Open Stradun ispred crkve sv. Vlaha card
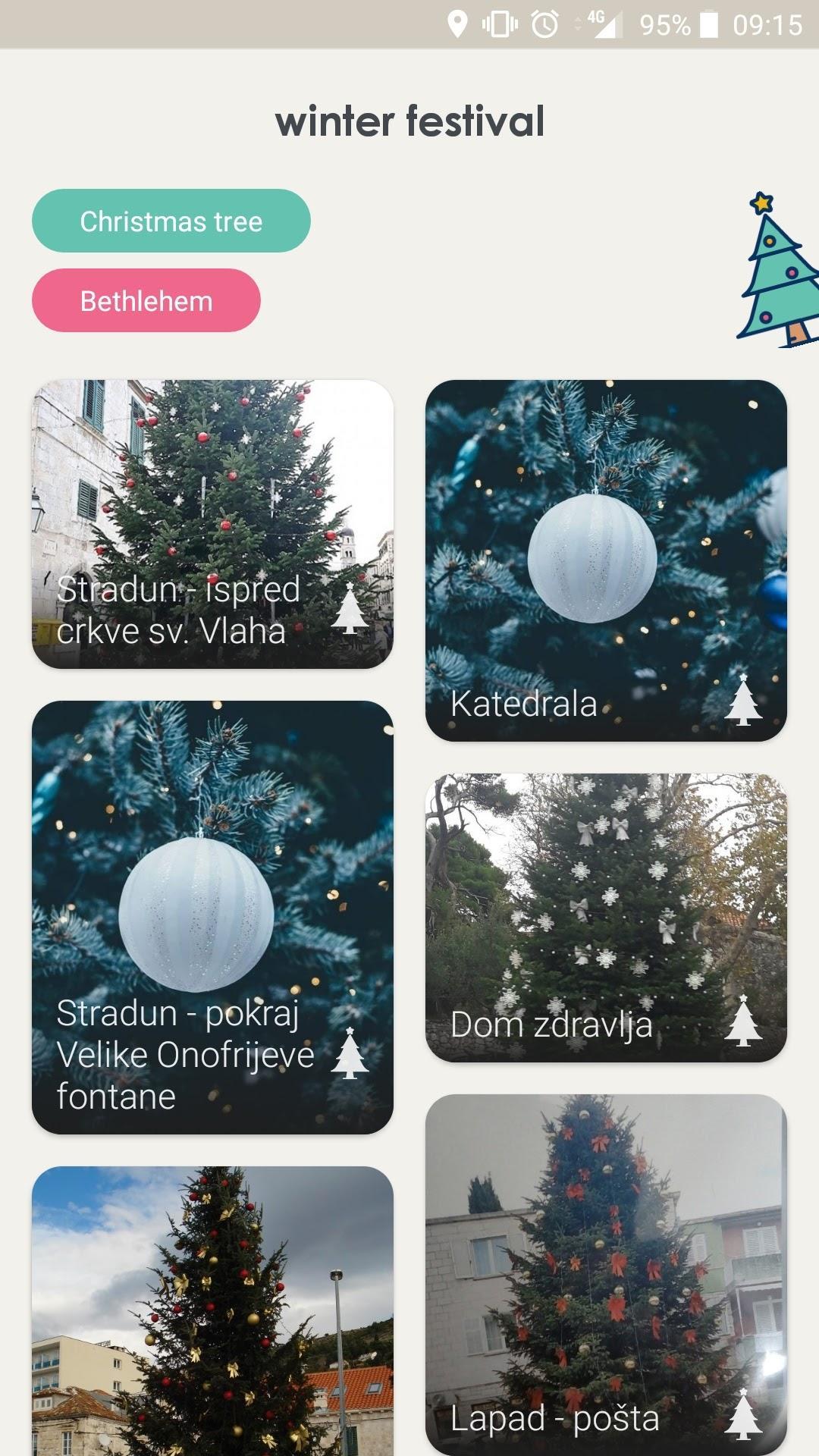 pos(212,524)
